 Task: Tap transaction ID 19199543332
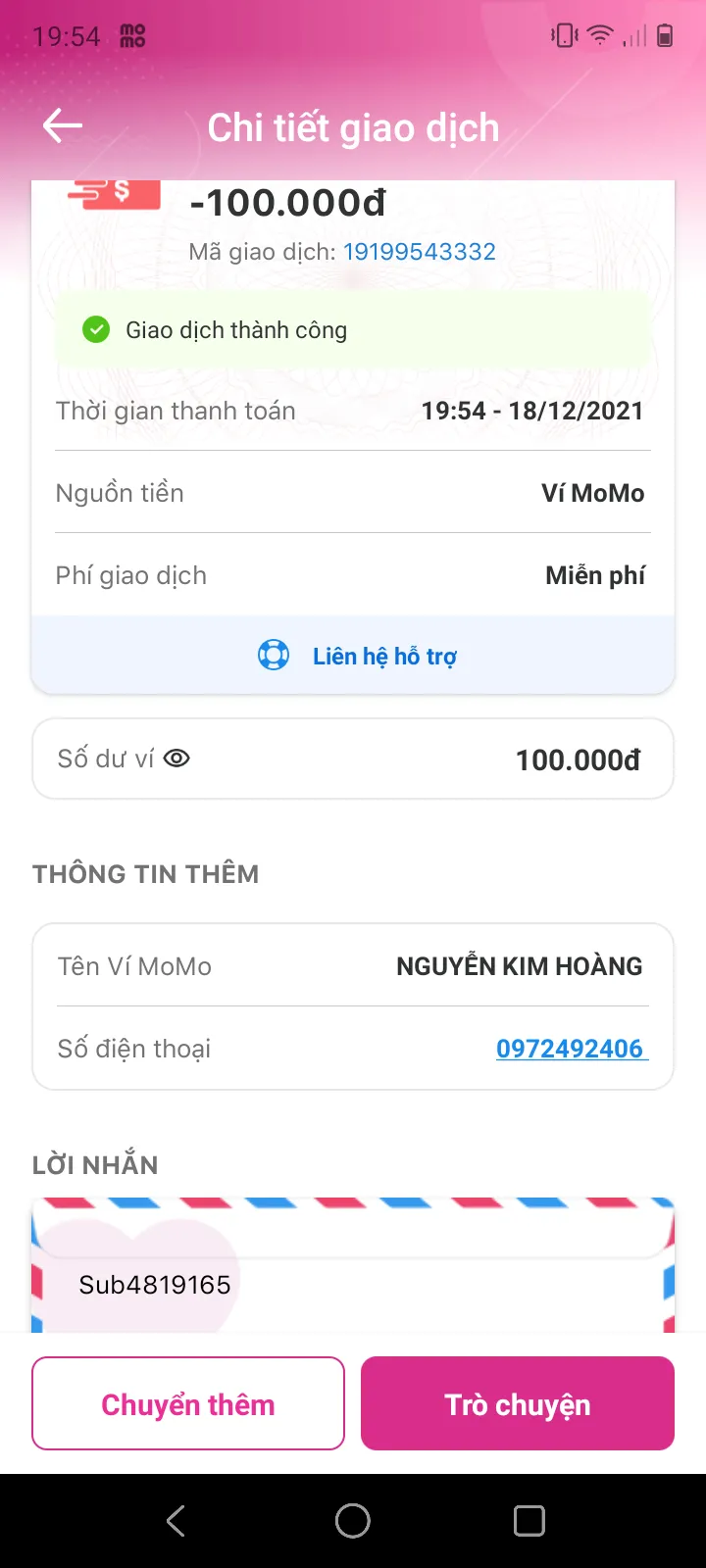pos(419,252)
